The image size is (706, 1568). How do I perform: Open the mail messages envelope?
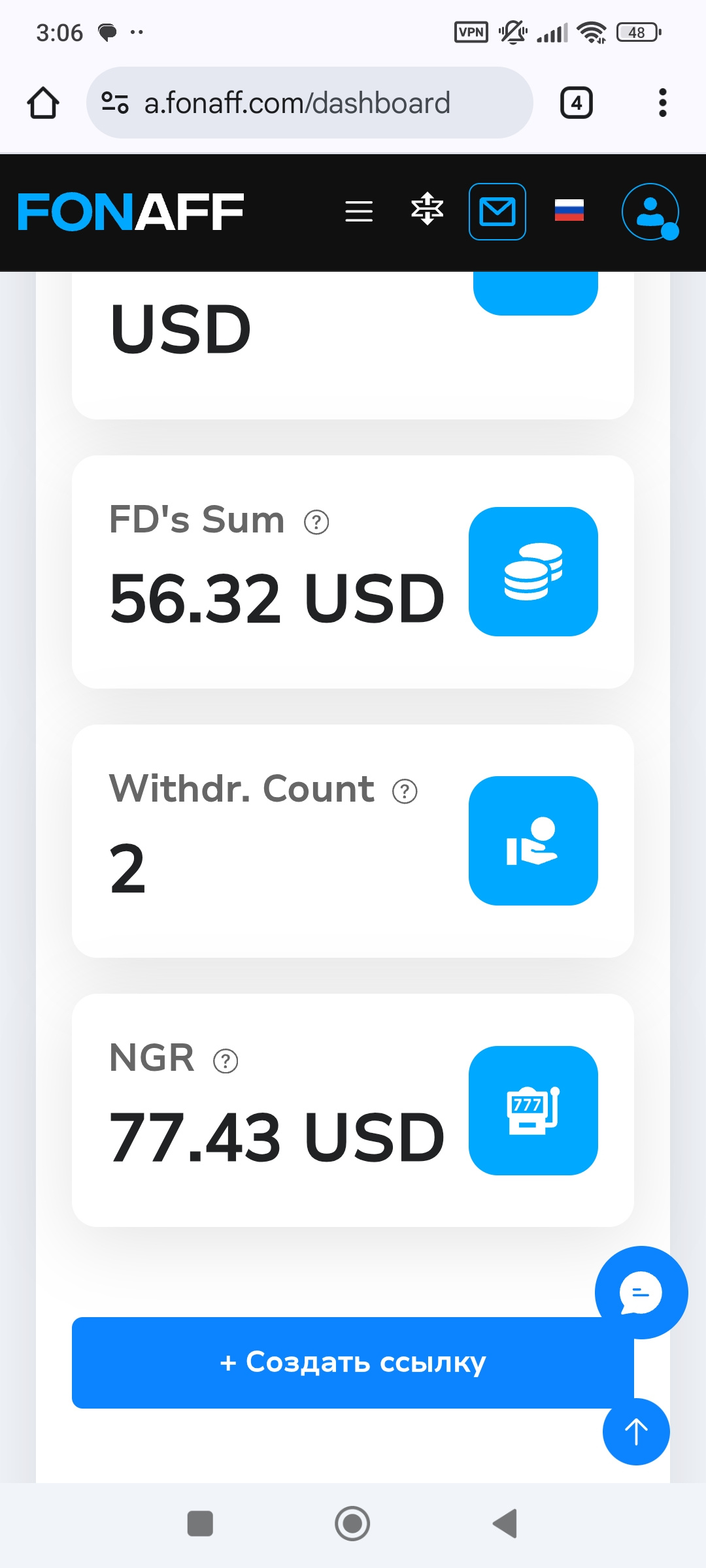point(497,212)
